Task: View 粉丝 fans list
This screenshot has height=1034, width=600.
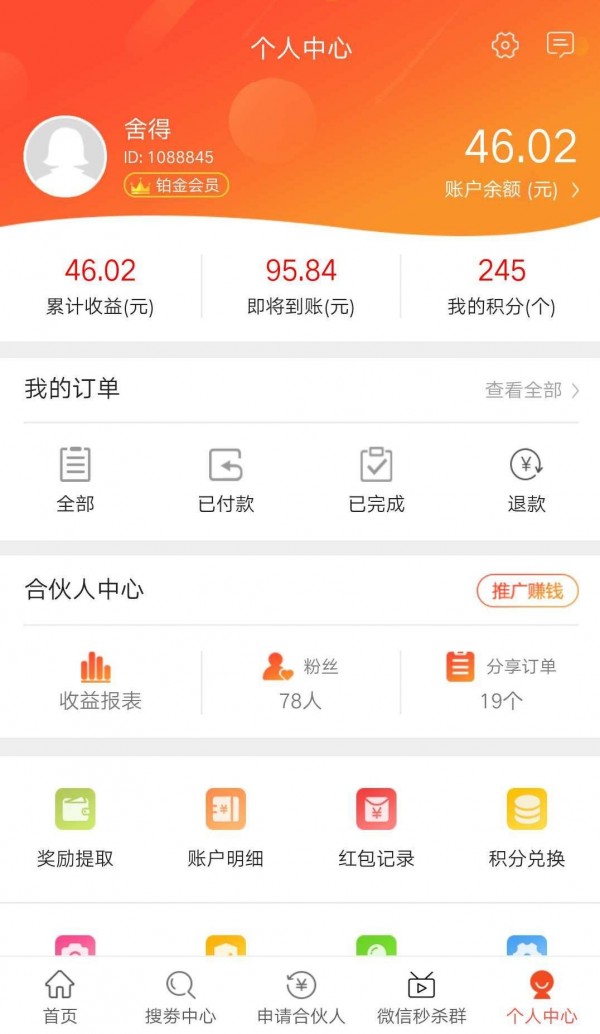Action: pos(300,681)
